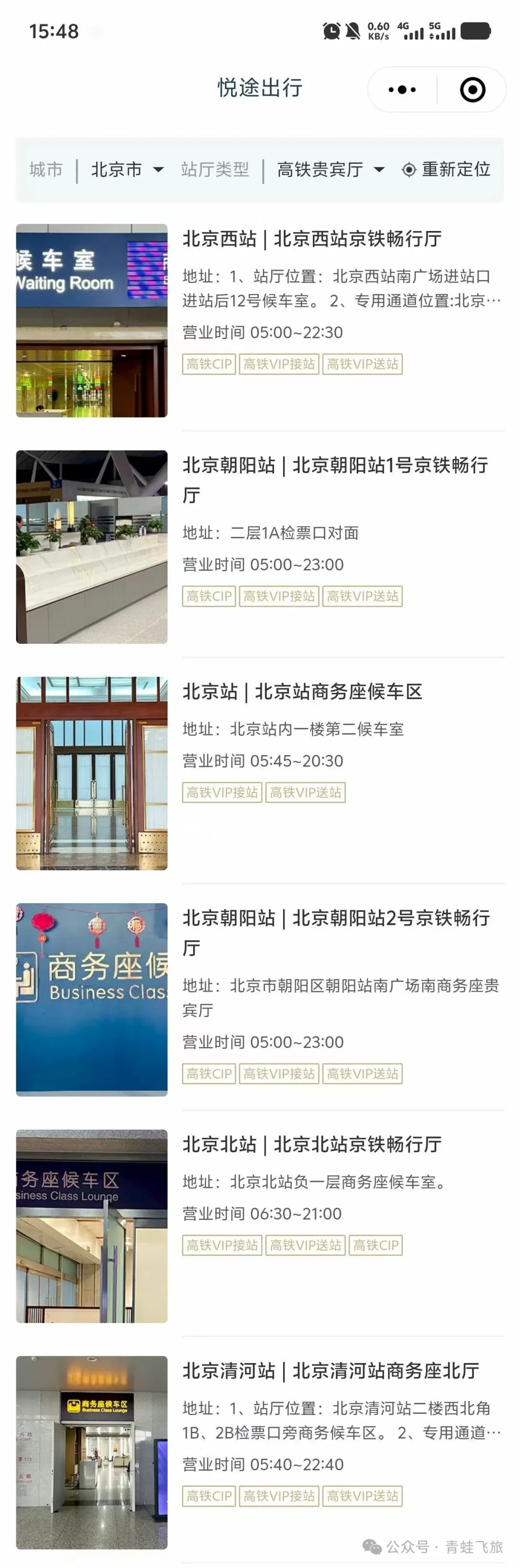
Task: Expand the 北京市 city dropdown
Action: (x=127, y=169)
